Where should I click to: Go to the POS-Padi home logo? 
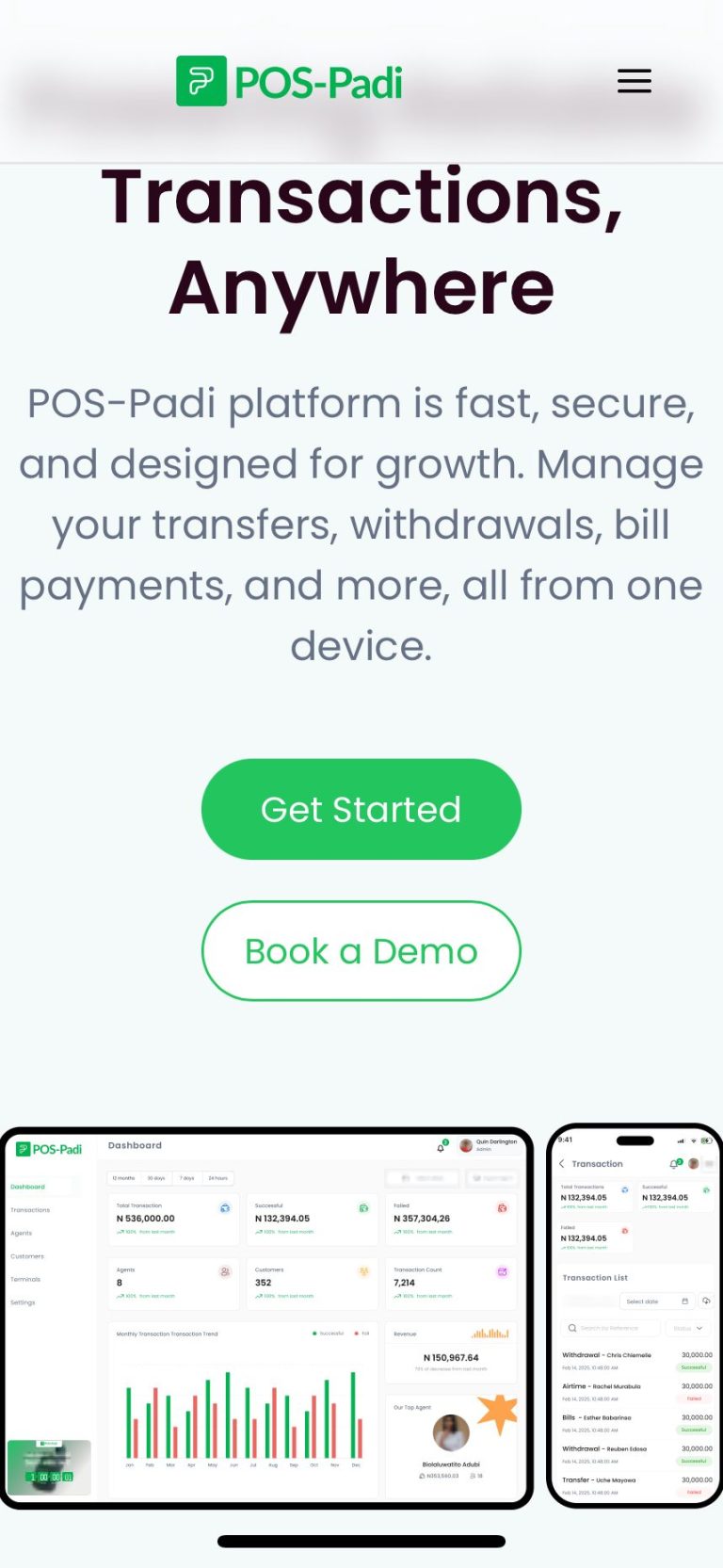pos(289,82)
